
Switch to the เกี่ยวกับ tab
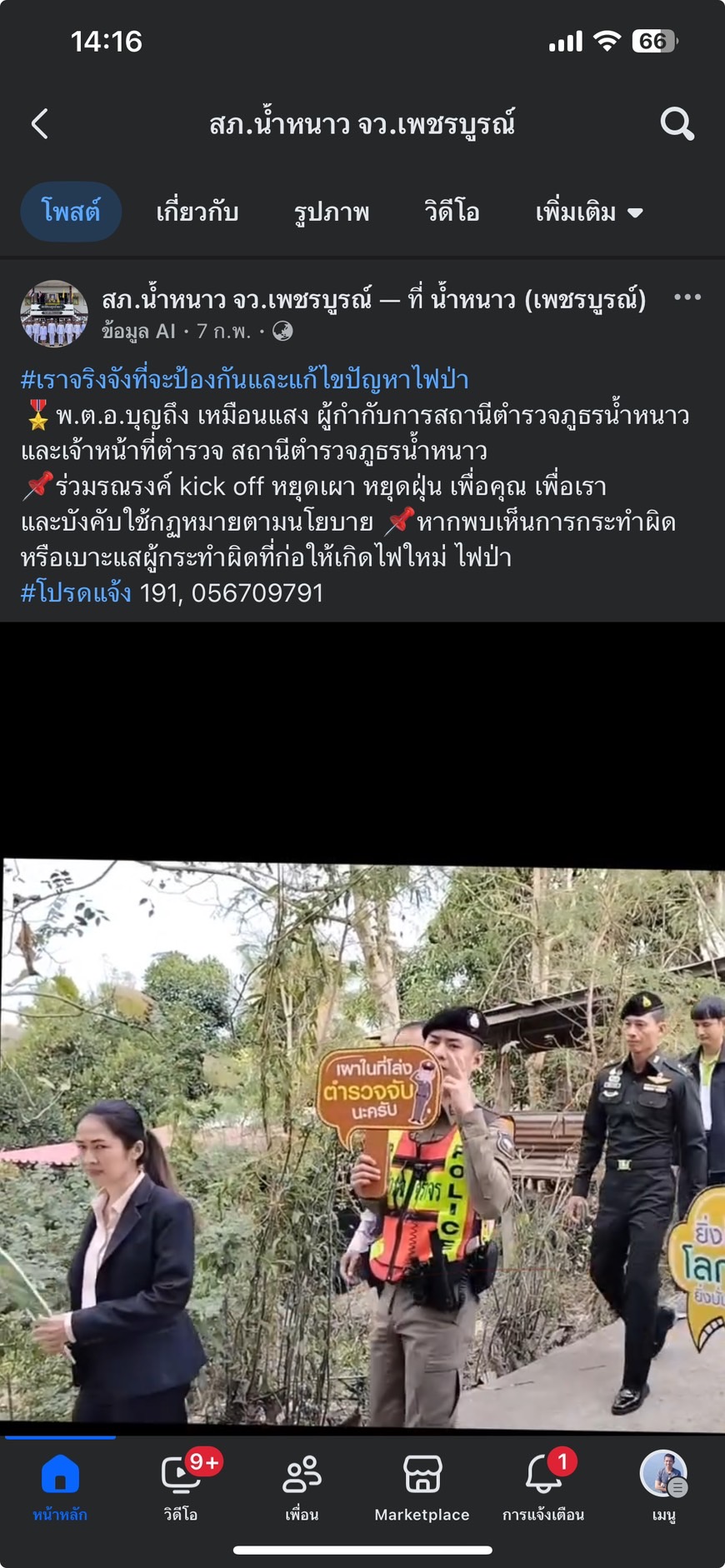click(197, 212)
